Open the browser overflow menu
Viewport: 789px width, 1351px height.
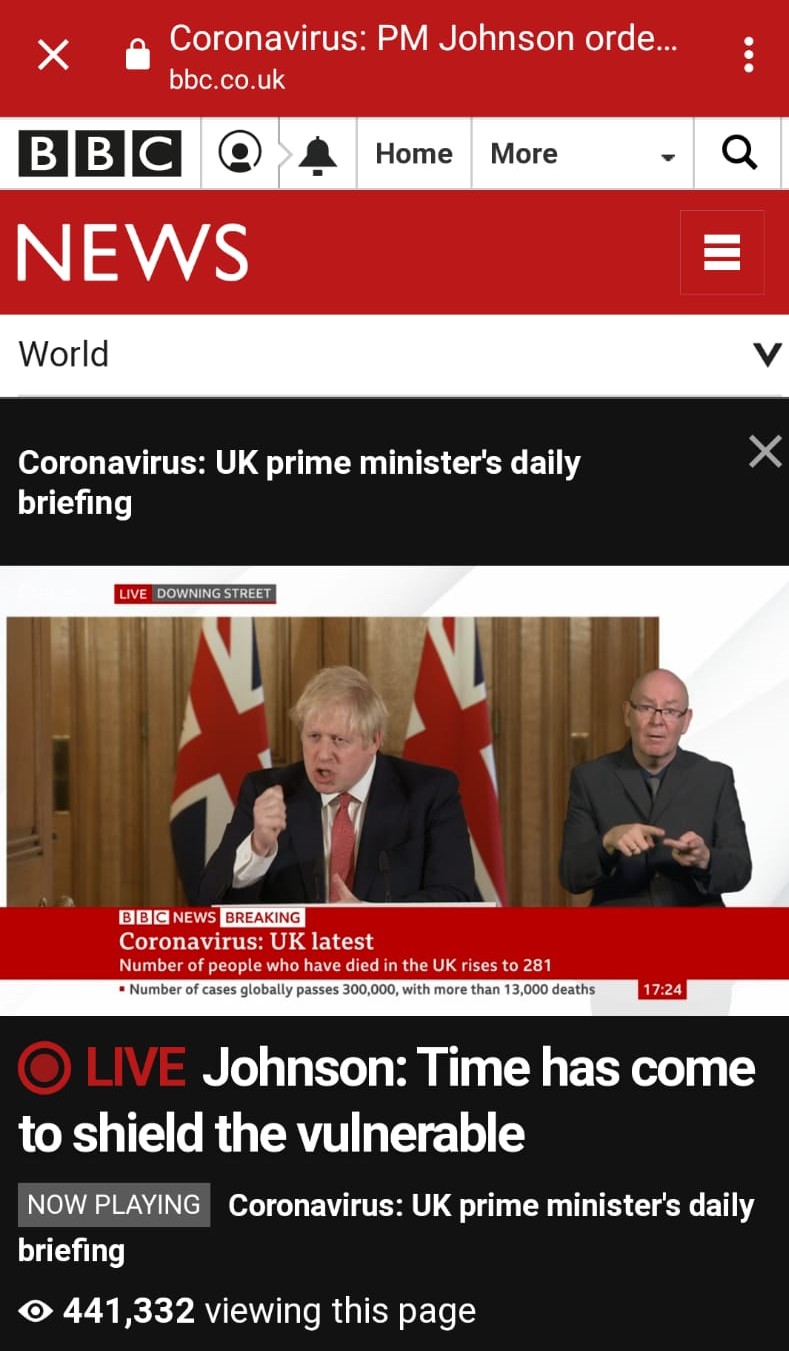(748, 56)
